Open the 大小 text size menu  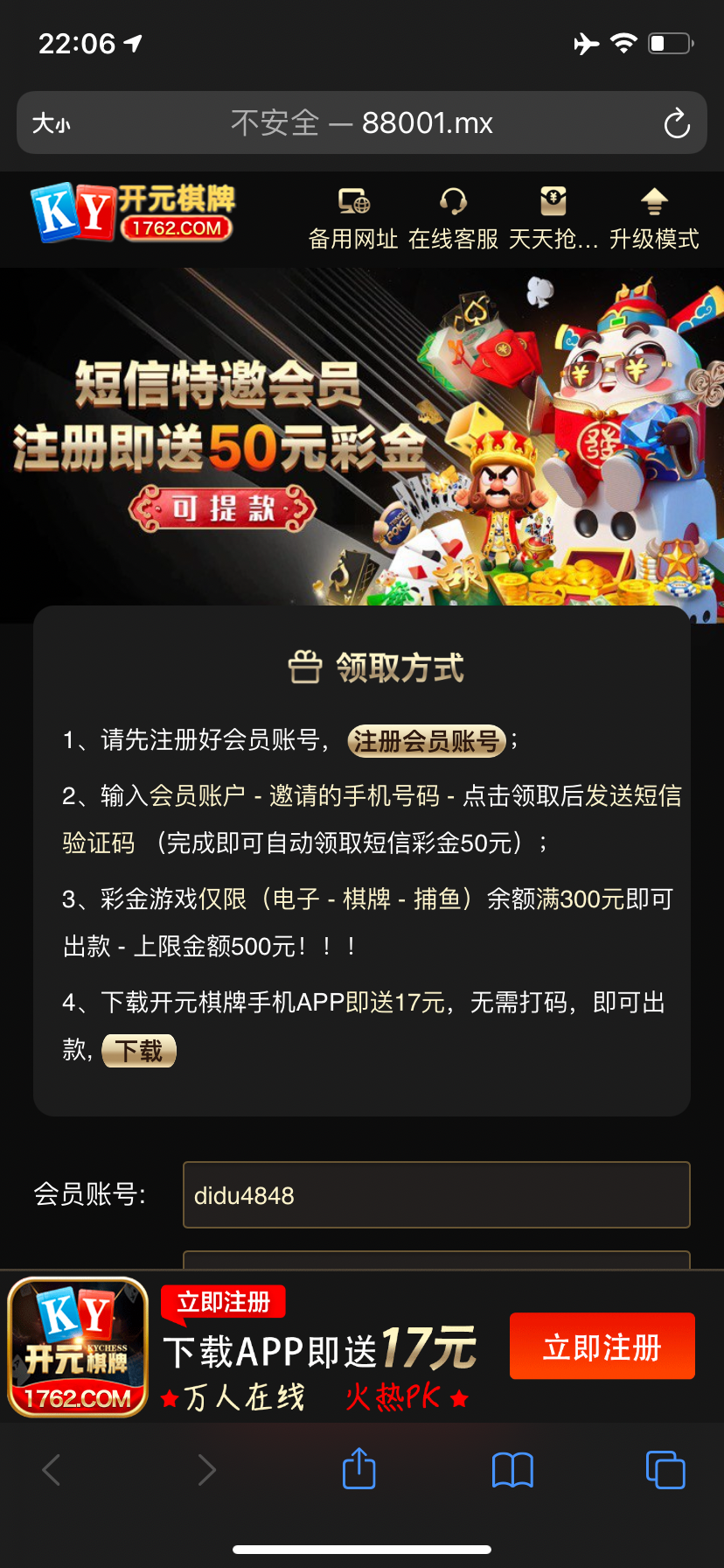pos(51,123)
